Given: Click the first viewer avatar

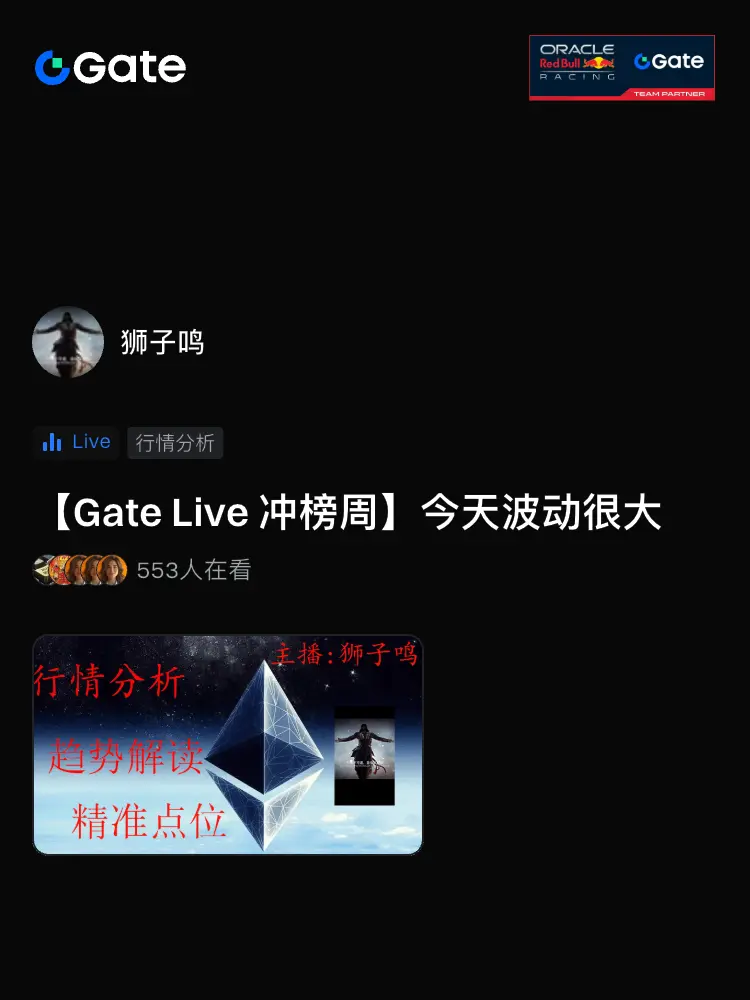Looking at the screenshot, I should point(44,568).
